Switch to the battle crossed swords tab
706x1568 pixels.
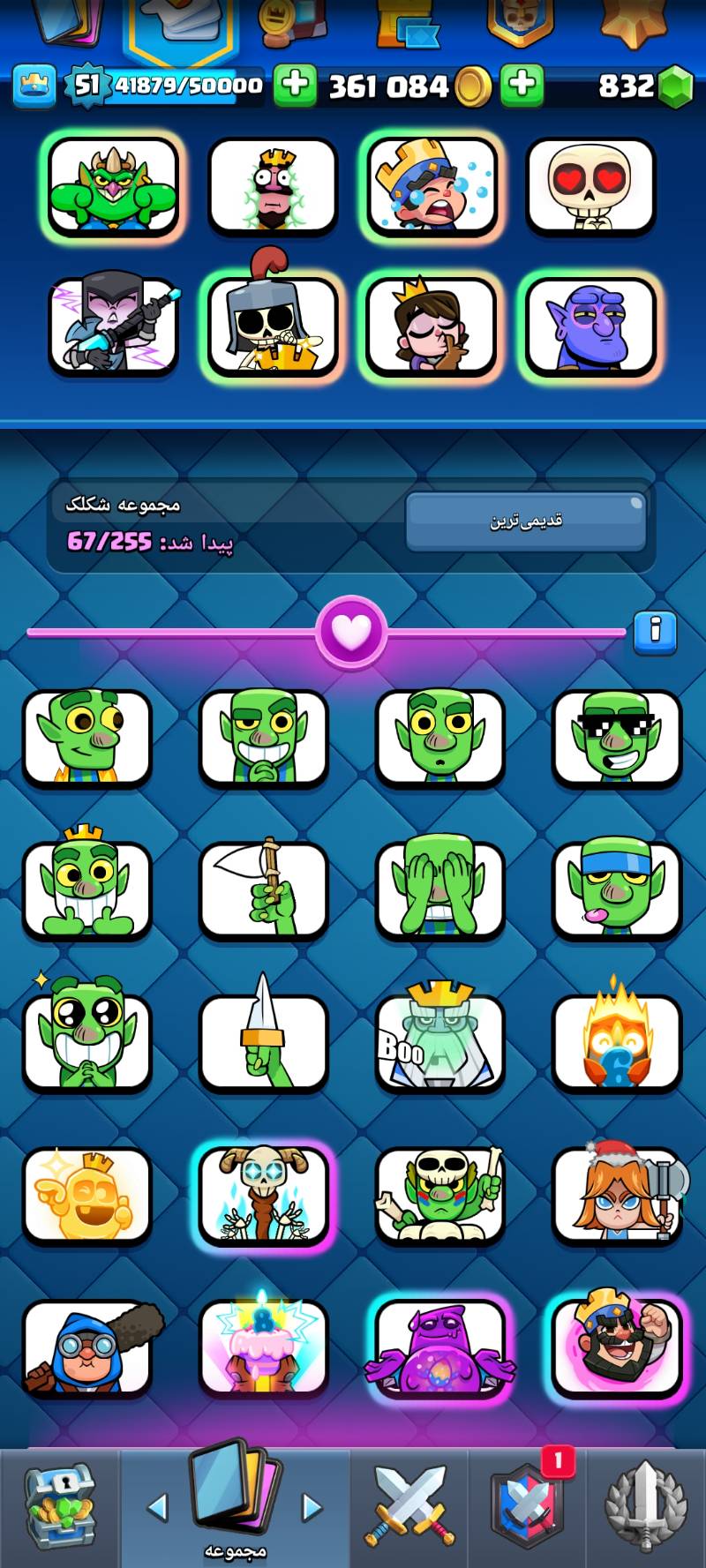(x=409, y=1507)
